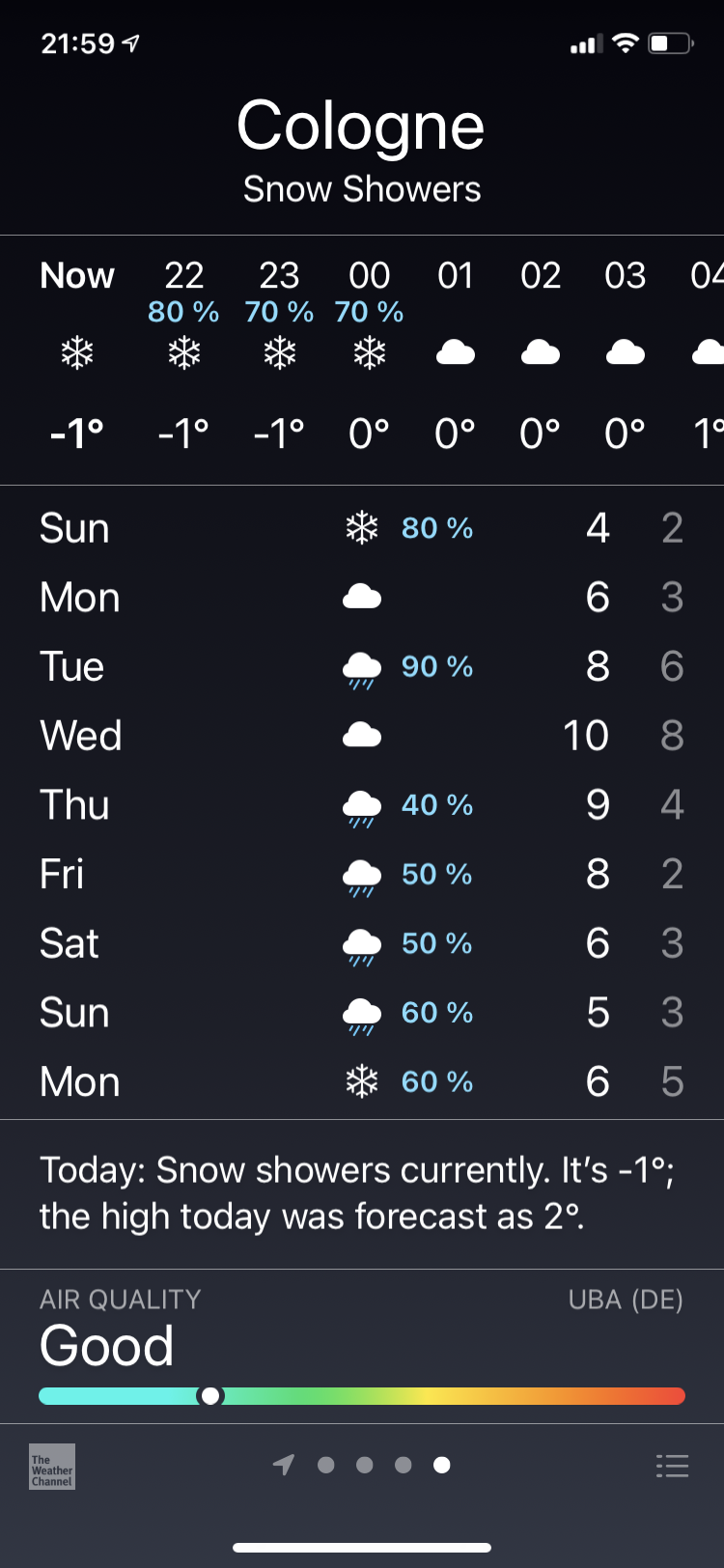Open The Weather Channel link
The image size is (724, 1568).
pos(52,1466)
